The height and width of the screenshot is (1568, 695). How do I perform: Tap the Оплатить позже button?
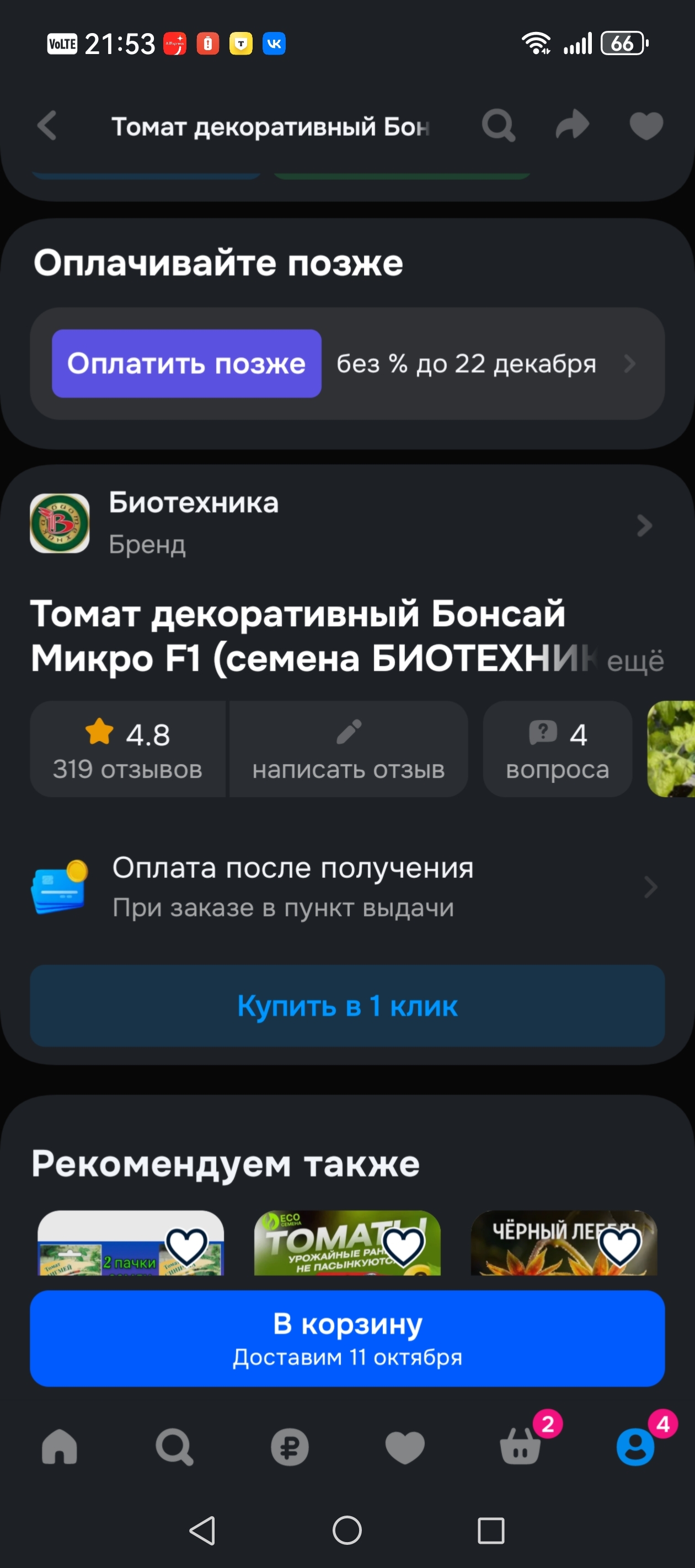coord(186,363)
